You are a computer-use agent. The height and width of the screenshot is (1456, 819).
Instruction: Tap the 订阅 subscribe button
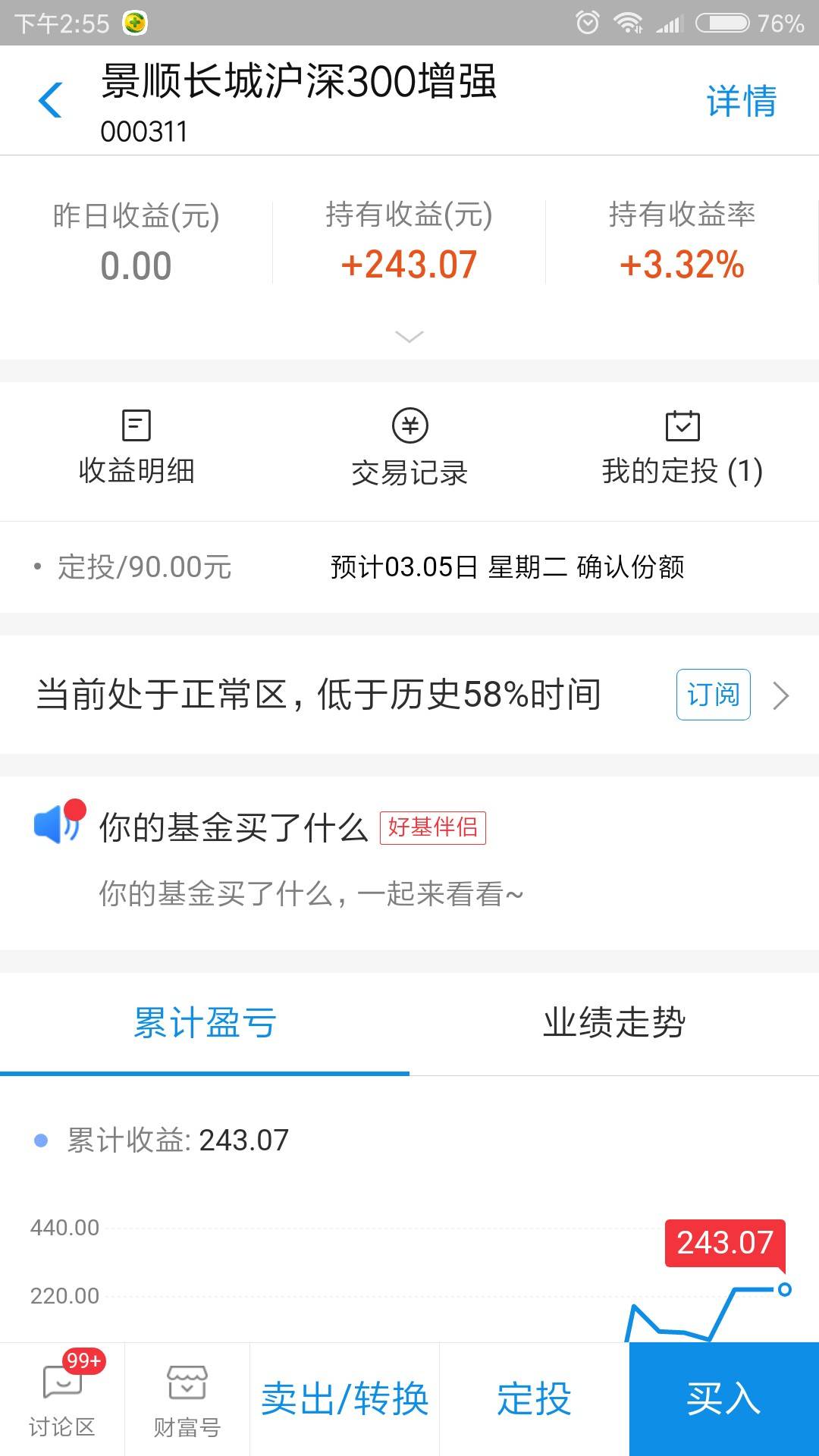pos(713,694)
